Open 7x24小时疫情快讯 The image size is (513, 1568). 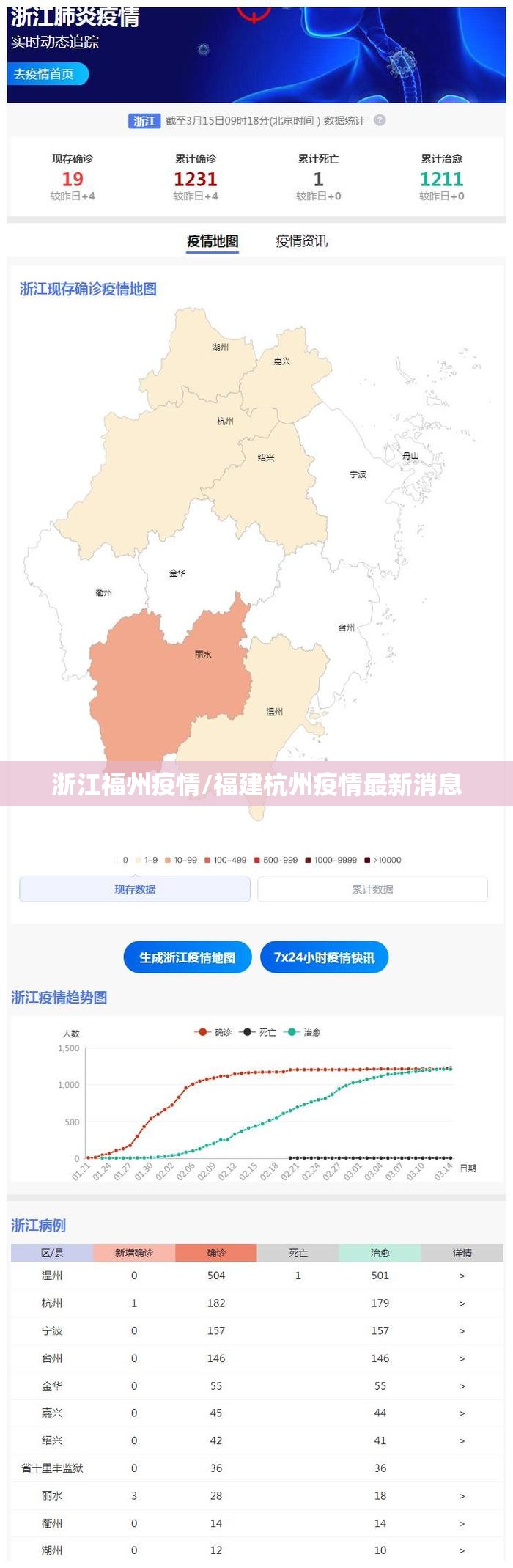click(324, 957)
